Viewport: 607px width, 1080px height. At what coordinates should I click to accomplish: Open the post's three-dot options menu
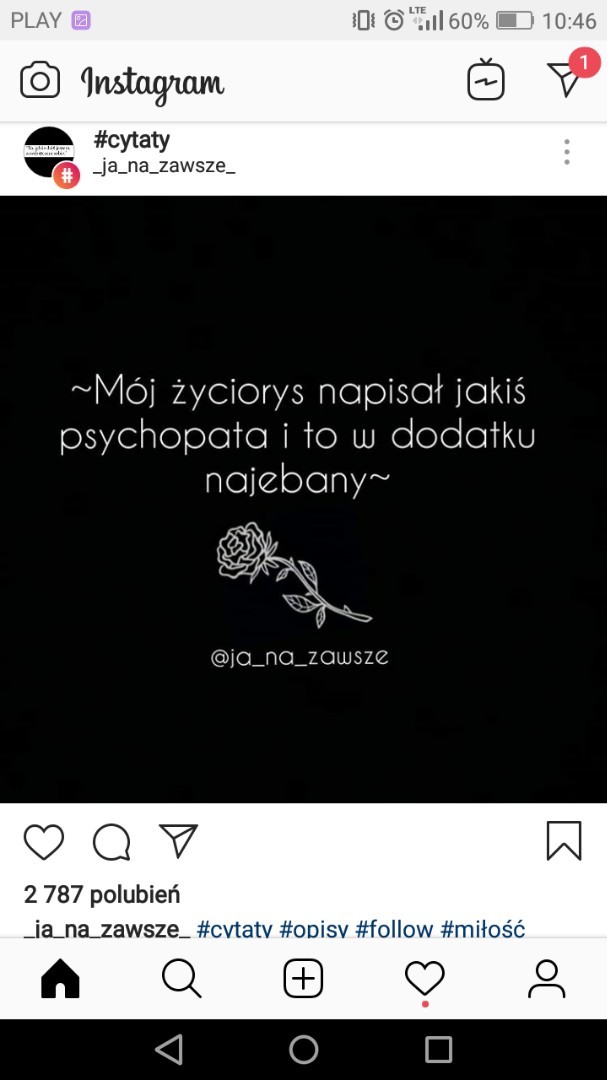[566, 152]
